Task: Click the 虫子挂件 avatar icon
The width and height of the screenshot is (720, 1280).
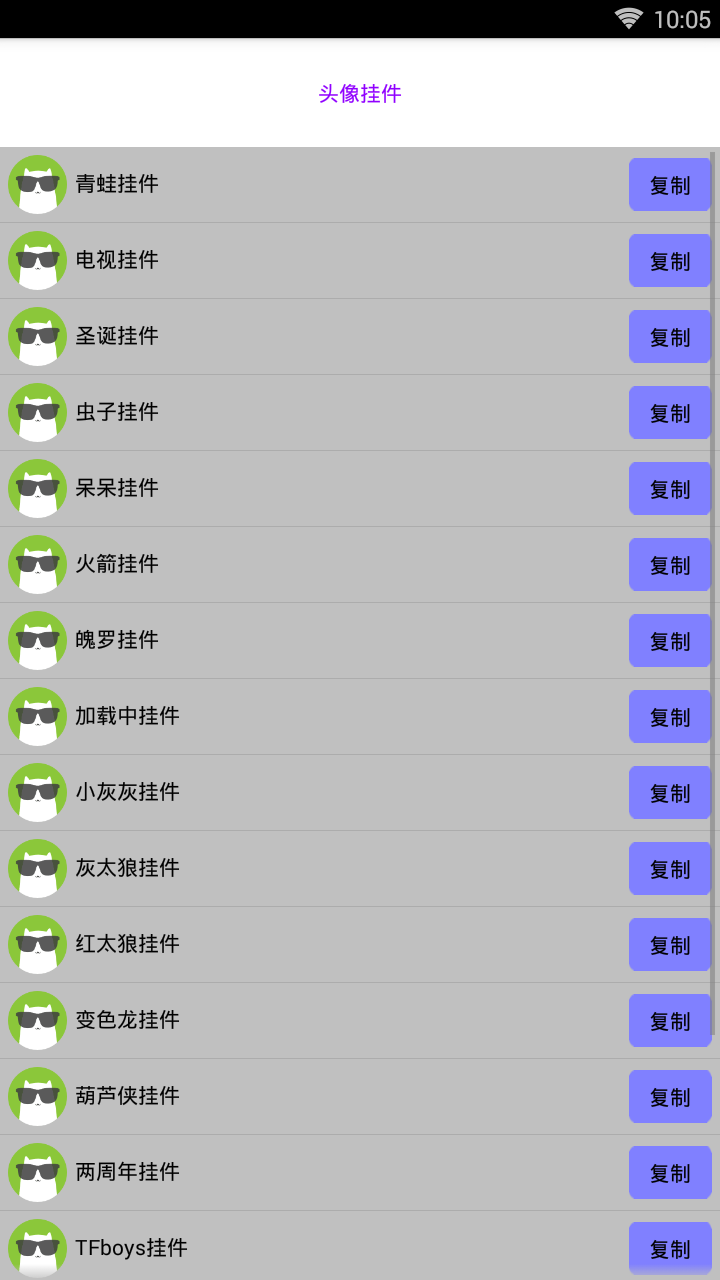Action: (37, 412)
